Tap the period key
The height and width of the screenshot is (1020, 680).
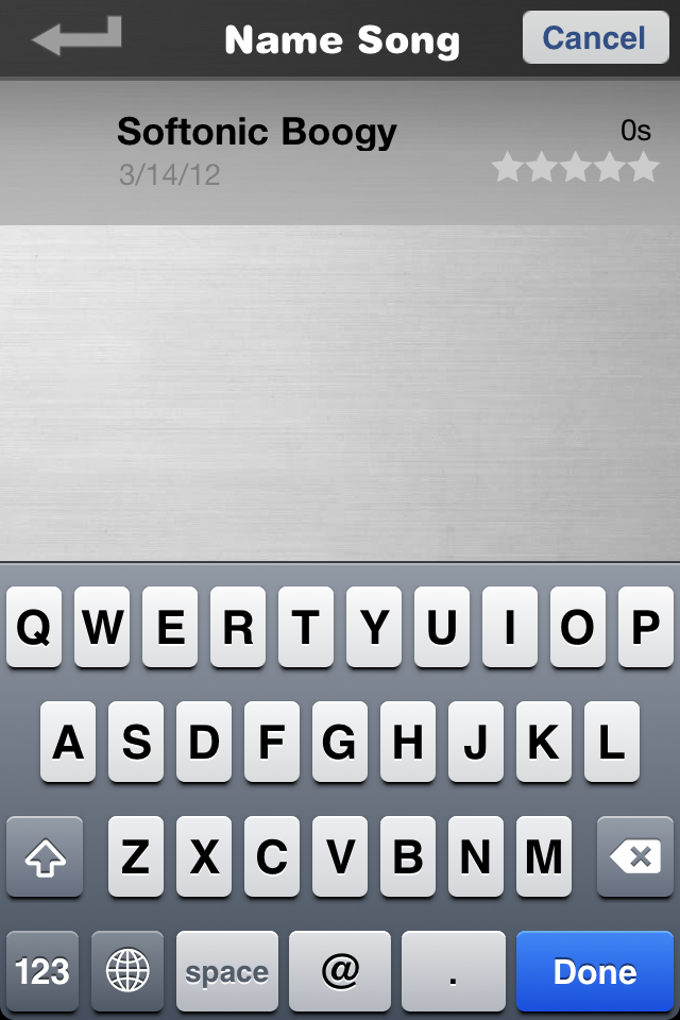[453, 971]
